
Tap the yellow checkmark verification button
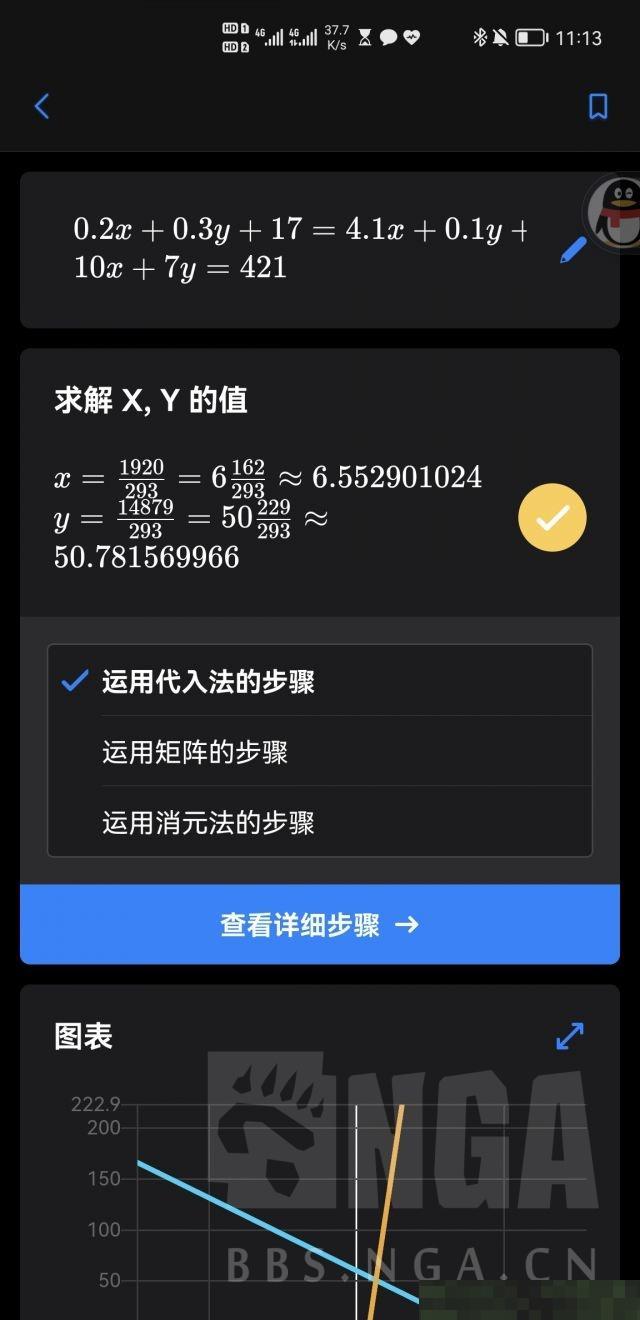[x=552, y=518]
